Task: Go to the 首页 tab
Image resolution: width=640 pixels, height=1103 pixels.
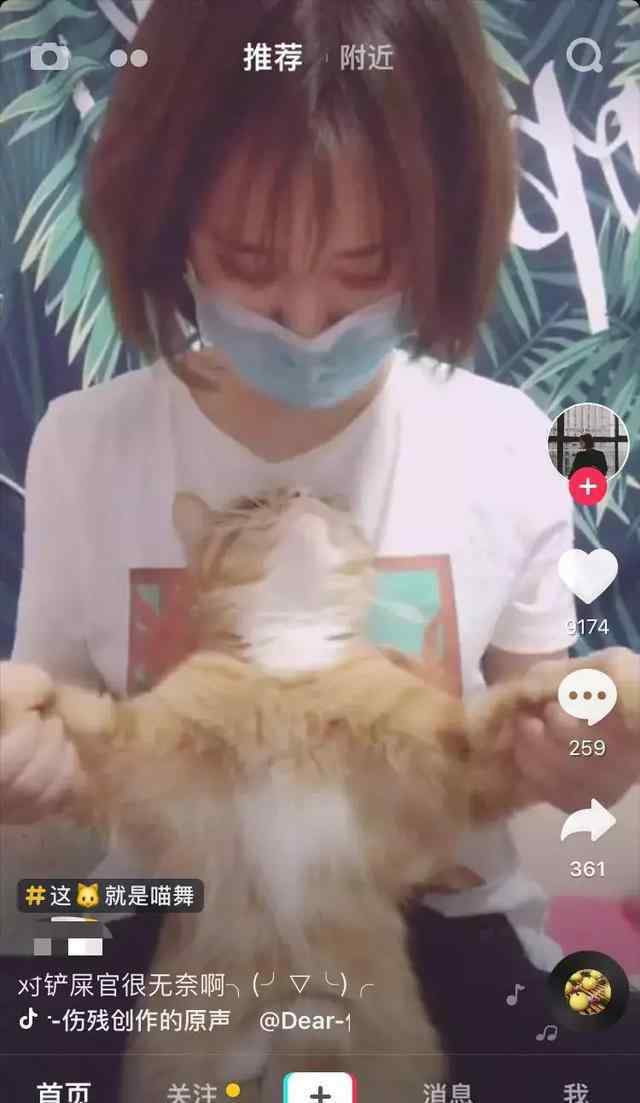Action: [64, 1092]
